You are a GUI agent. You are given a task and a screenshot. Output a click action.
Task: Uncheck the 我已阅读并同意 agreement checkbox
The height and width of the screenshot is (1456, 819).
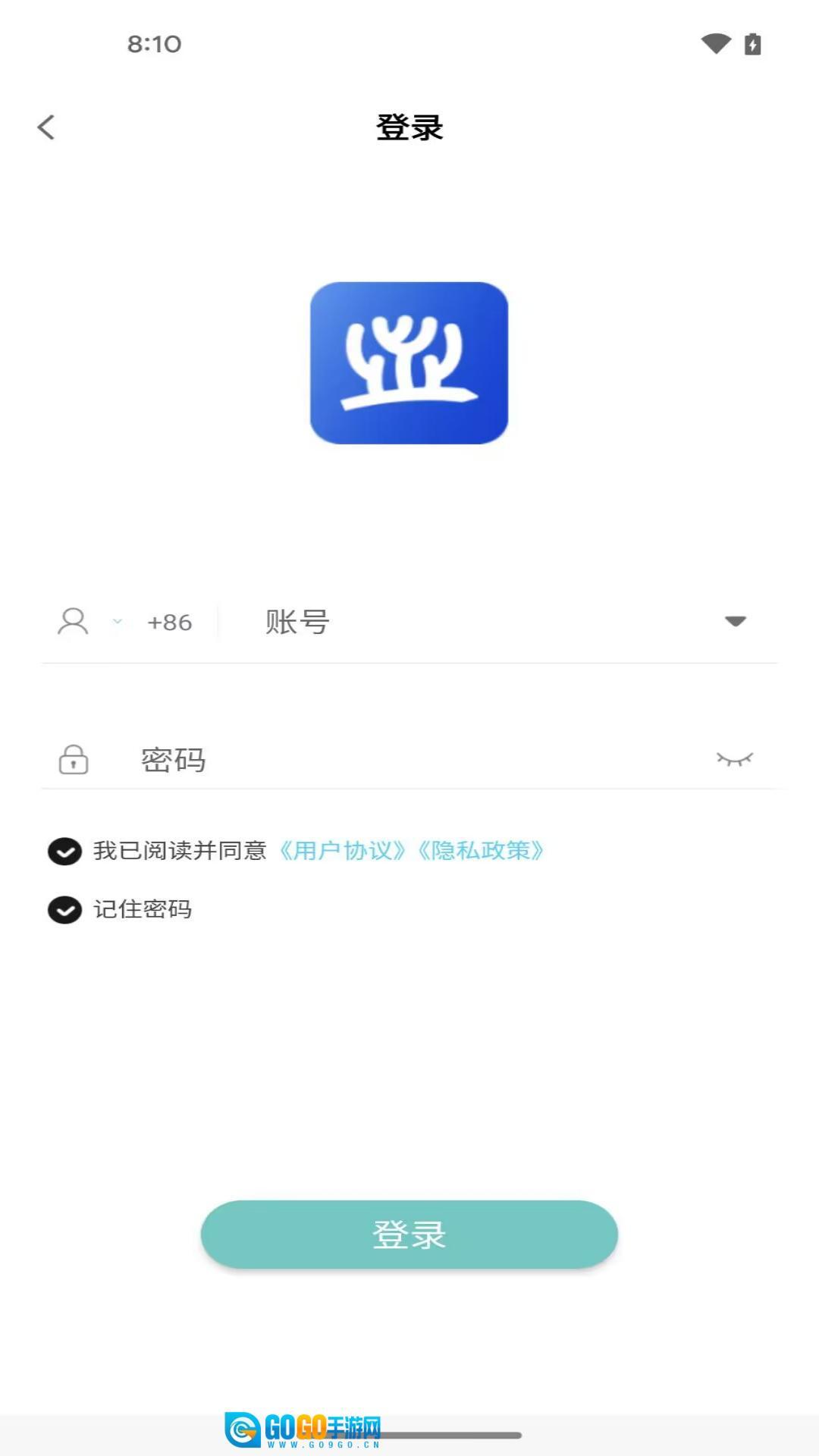pos(65,851)
